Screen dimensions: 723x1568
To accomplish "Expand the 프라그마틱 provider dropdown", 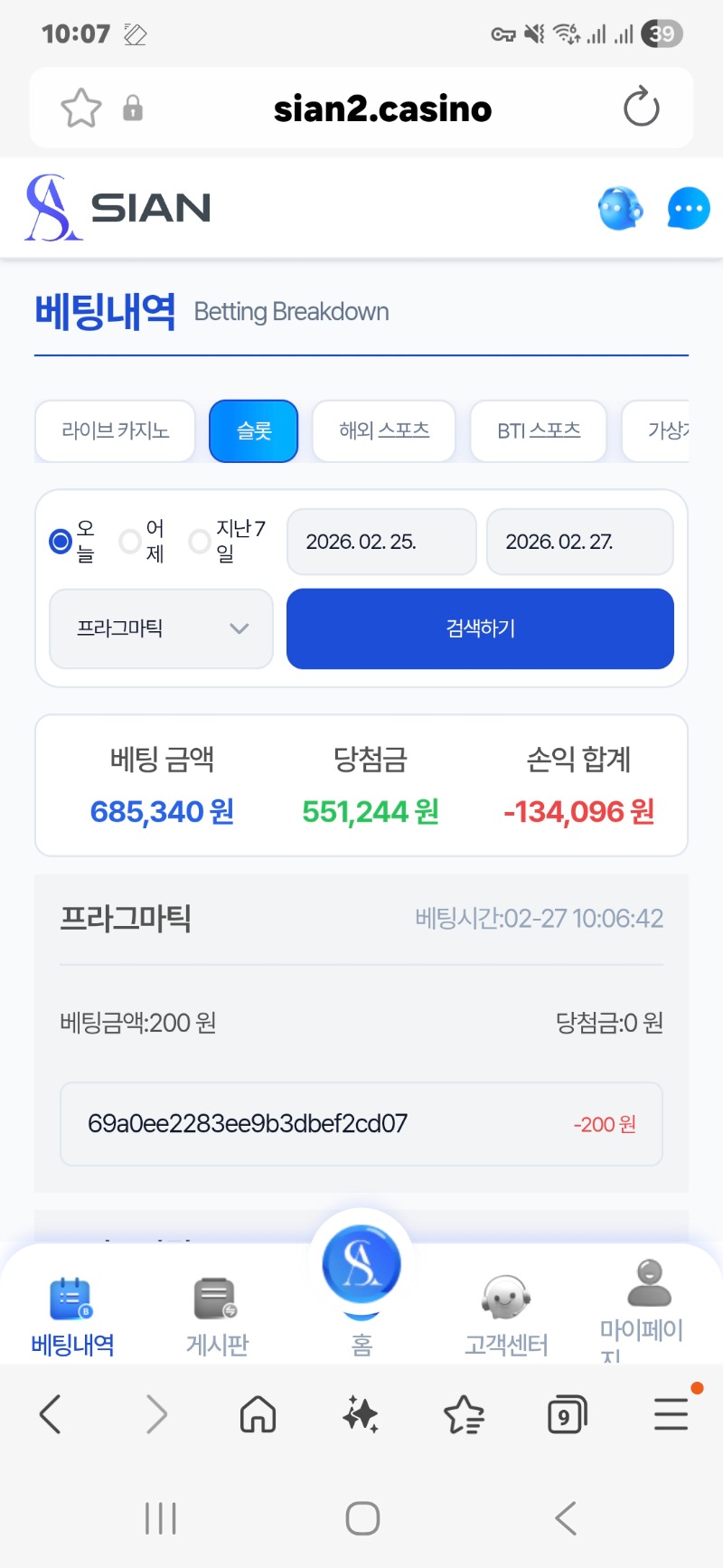I will point(161,628).
